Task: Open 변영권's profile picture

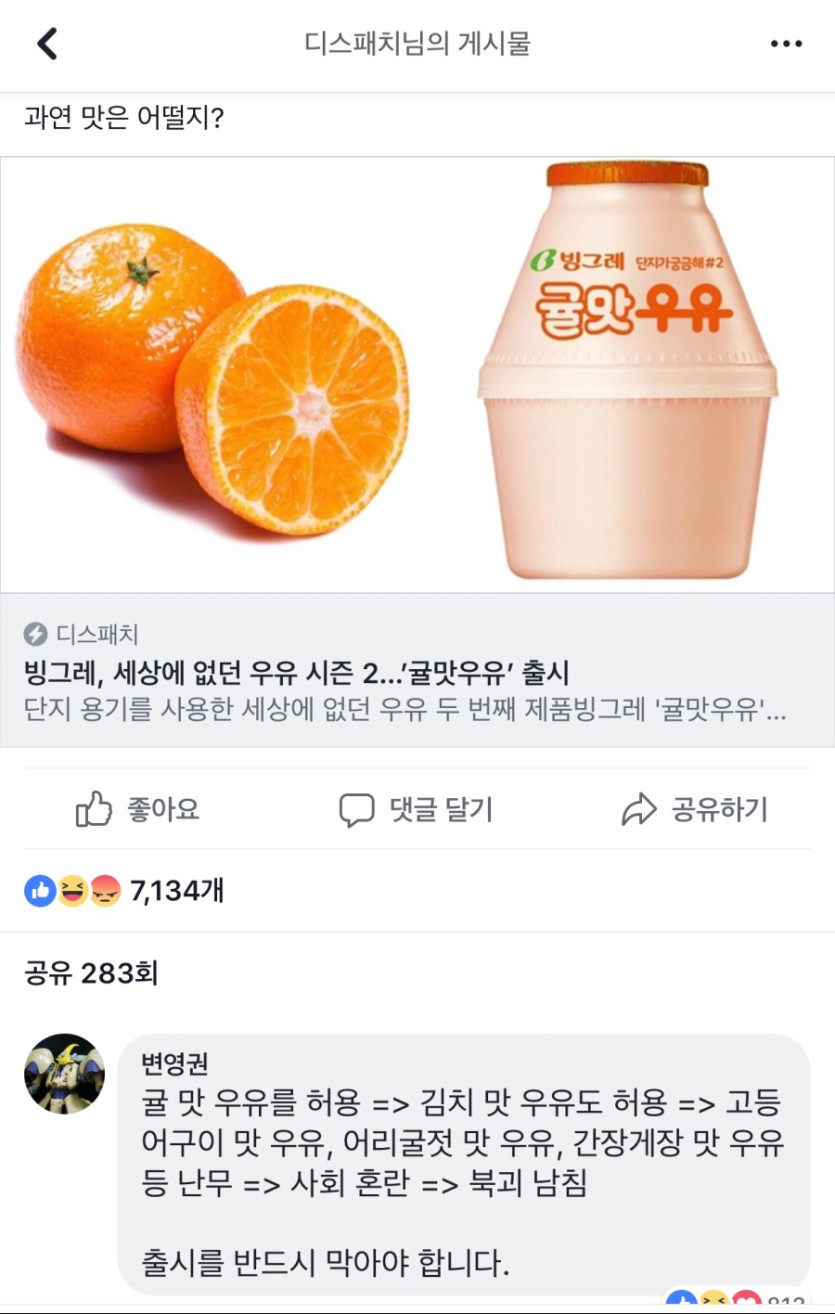Action: coord(64,1073)
